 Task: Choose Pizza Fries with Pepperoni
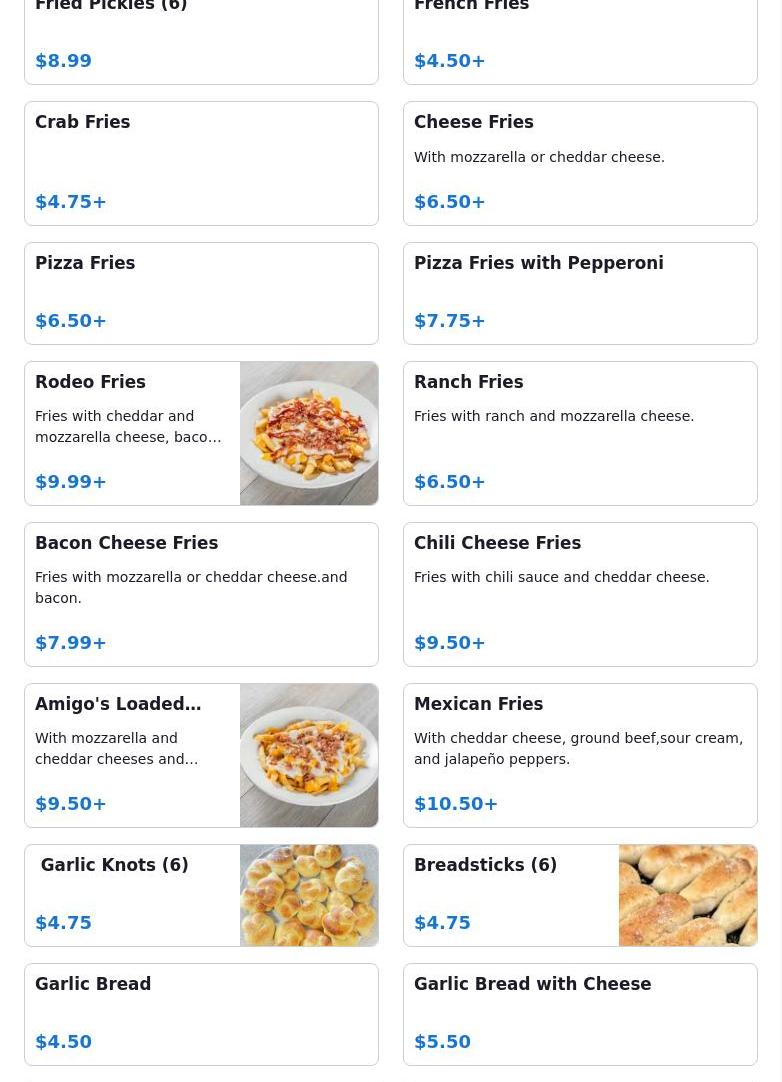[580, 293]
